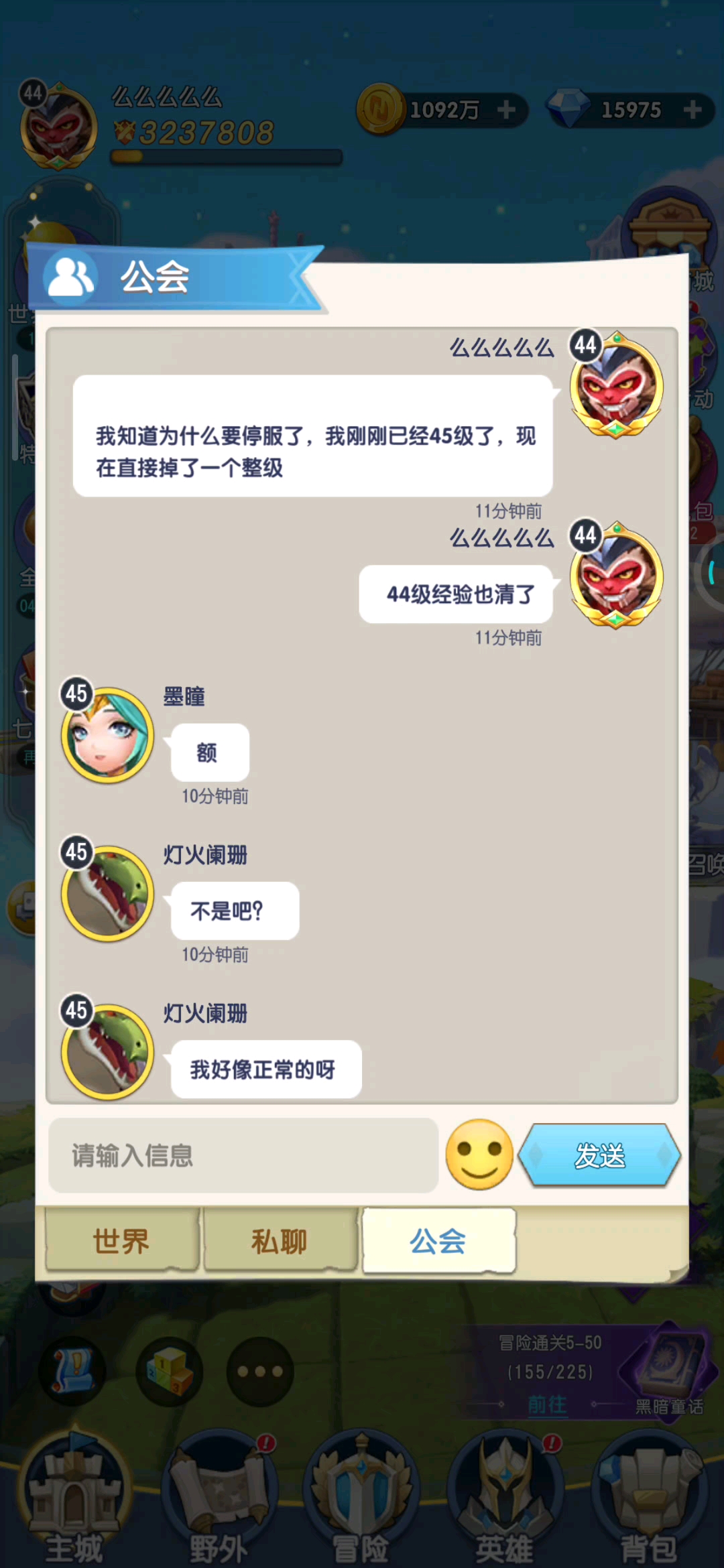This screenshot has width=724, height=1568.
Task: Switch to the 世界 chat tab
Action: click(x=121, y=1241)
